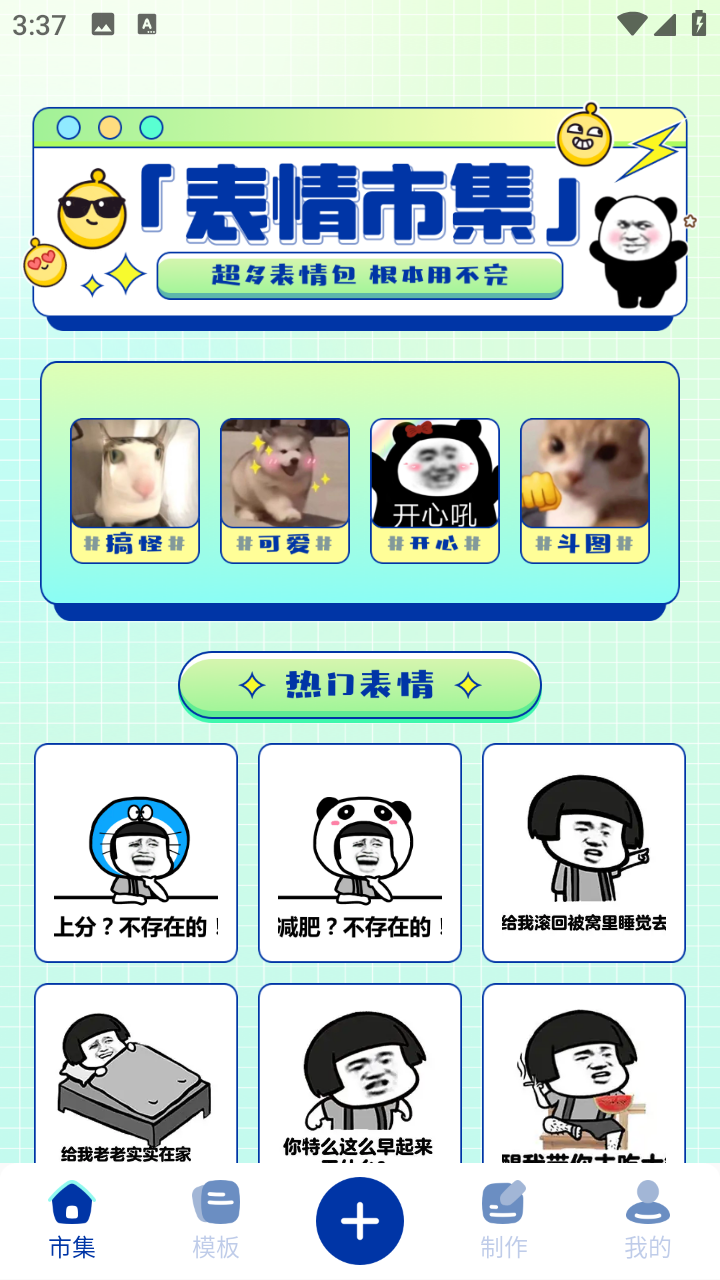Switch to the 模板 tab
720x1280 pixels.
(x=216, y=1220)
